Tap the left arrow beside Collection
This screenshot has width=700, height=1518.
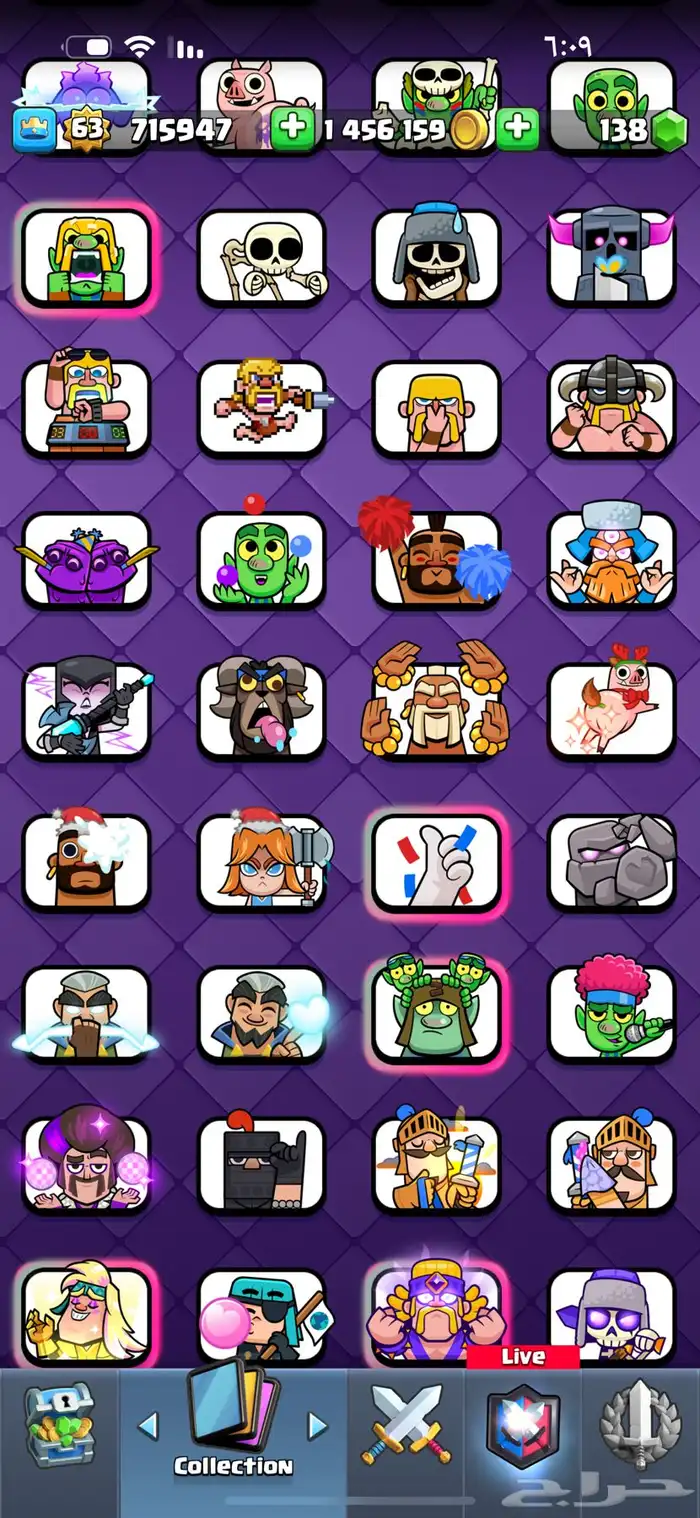(x=147, y=1425)
